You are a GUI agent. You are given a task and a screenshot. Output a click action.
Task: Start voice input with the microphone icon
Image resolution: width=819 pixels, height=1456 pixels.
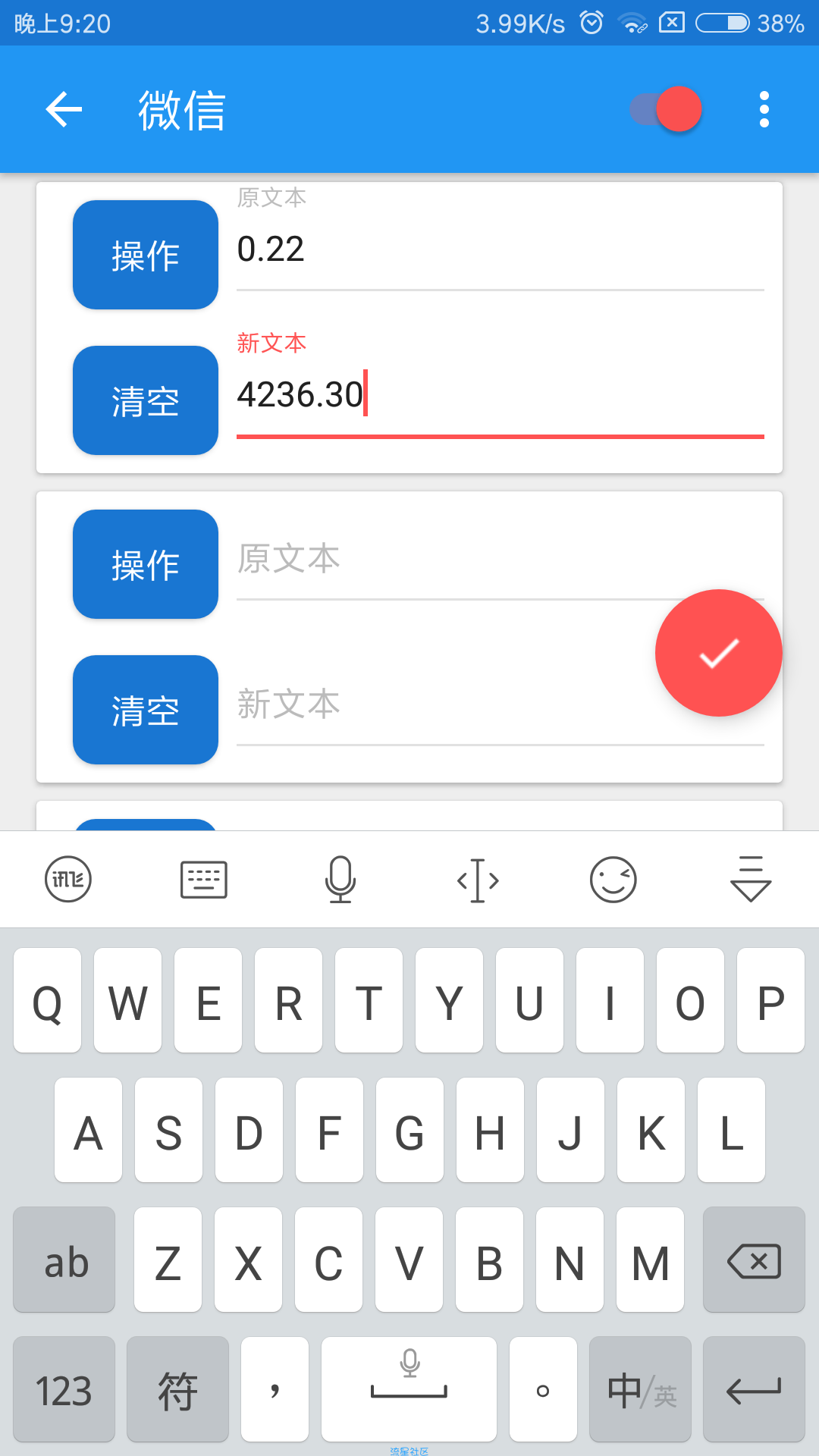[340, 880]
